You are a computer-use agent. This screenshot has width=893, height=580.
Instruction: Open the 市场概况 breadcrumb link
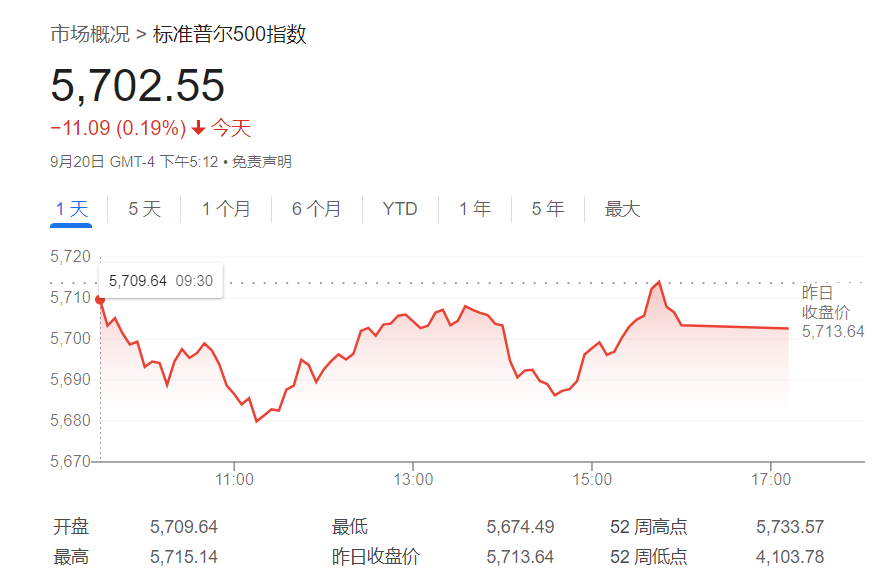pyautogui.click(x=90, y=34)
